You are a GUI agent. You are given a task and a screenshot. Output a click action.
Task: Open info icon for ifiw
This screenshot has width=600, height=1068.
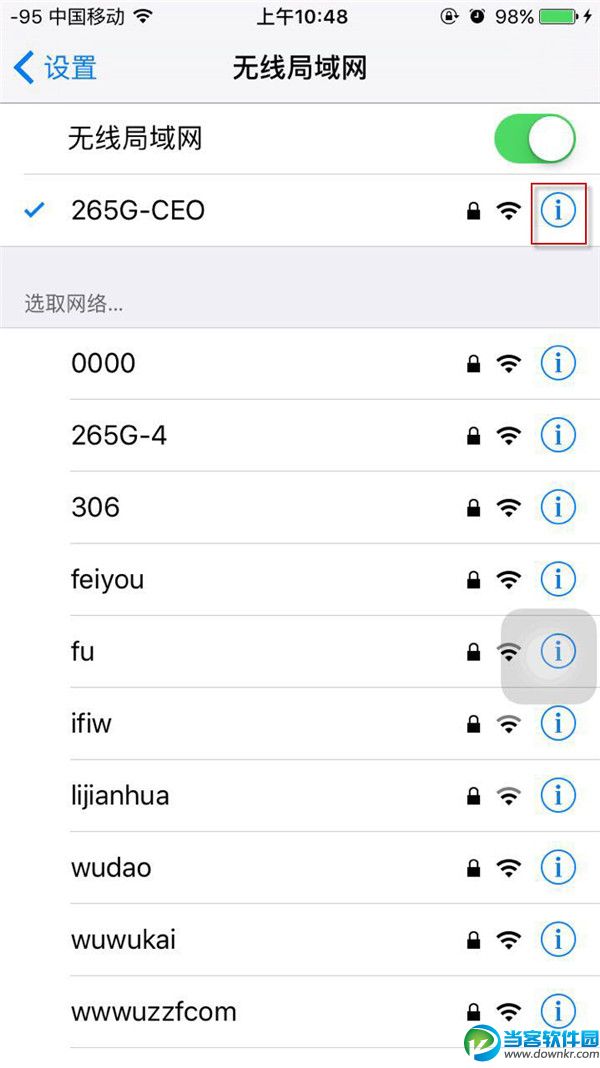point(558,723)
